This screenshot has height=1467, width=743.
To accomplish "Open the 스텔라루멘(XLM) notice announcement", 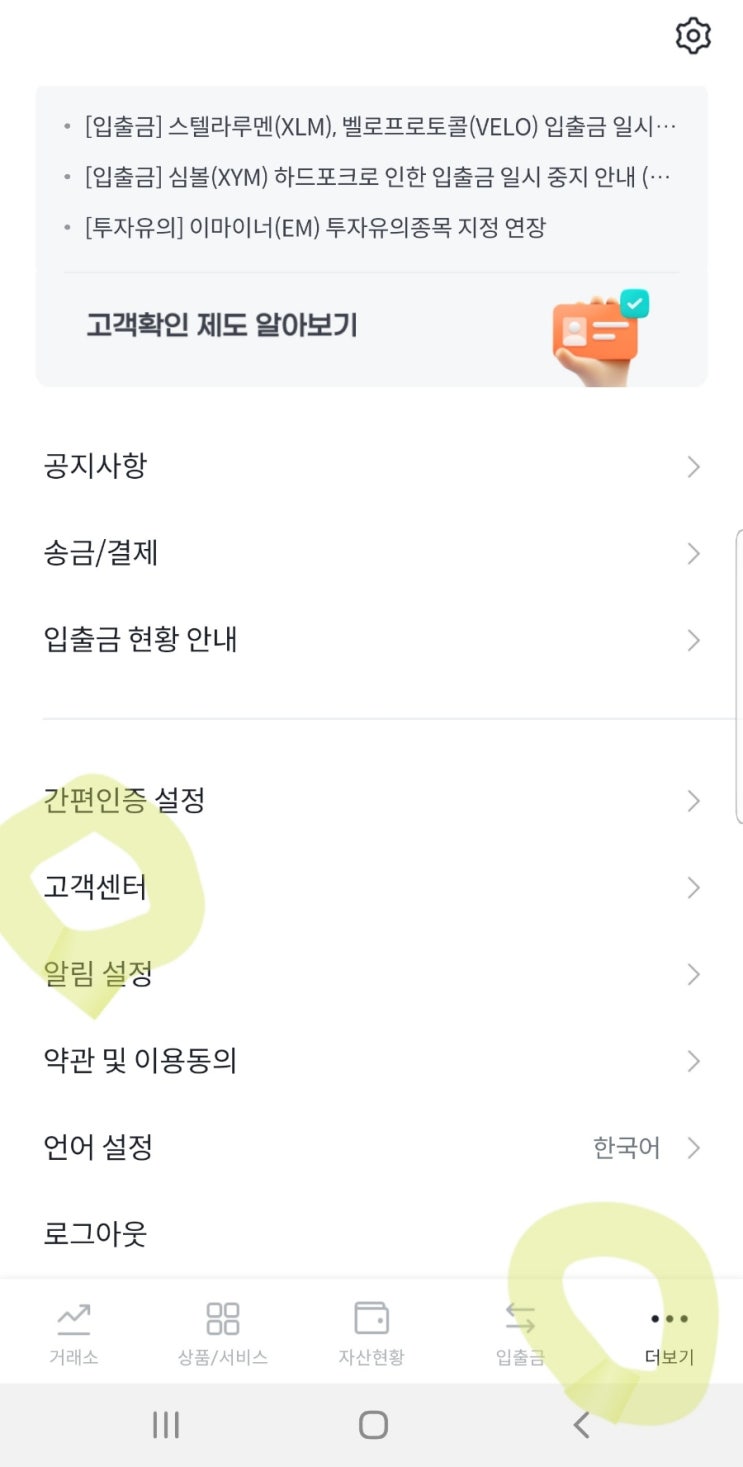I will point(370,124).
